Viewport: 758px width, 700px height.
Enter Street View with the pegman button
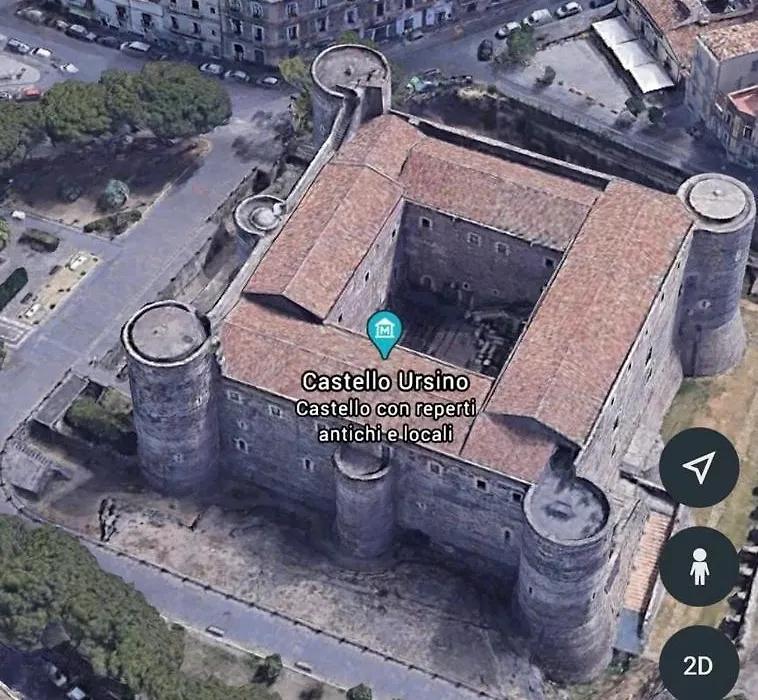point(699,566)
